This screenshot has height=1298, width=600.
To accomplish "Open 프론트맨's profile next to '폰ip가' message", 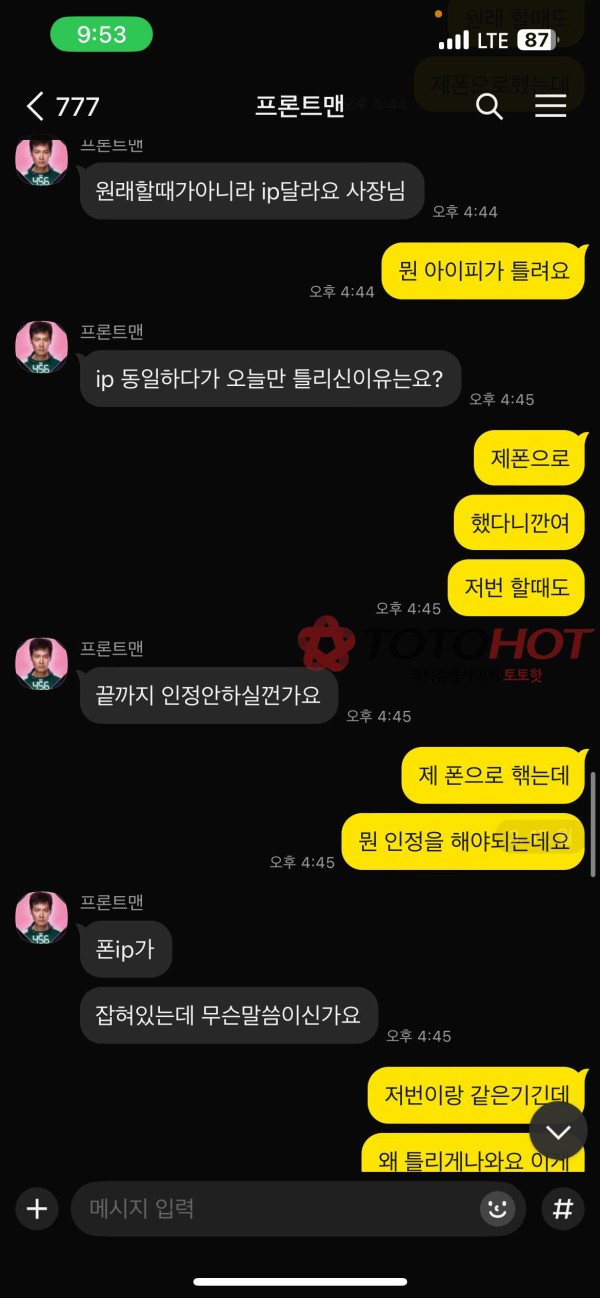I will click(x=42, y=918).
